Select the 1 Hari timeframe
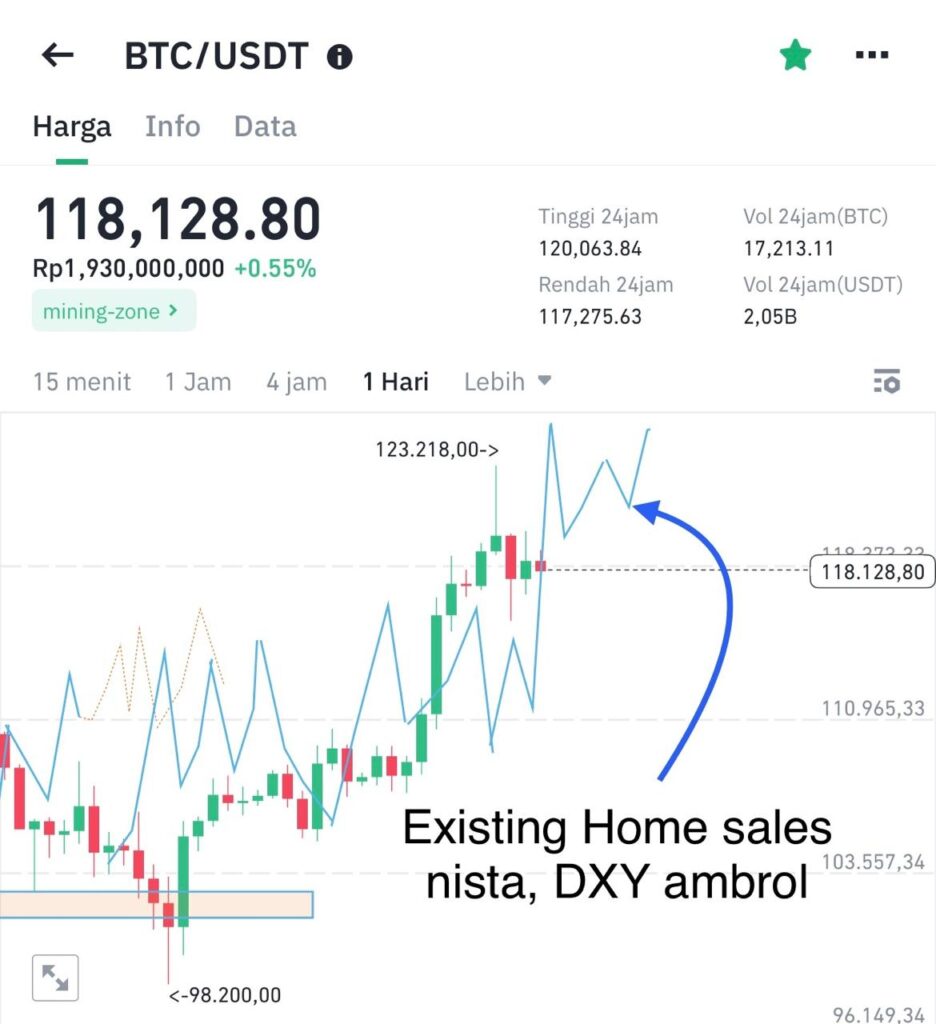 tap(396, 382)
